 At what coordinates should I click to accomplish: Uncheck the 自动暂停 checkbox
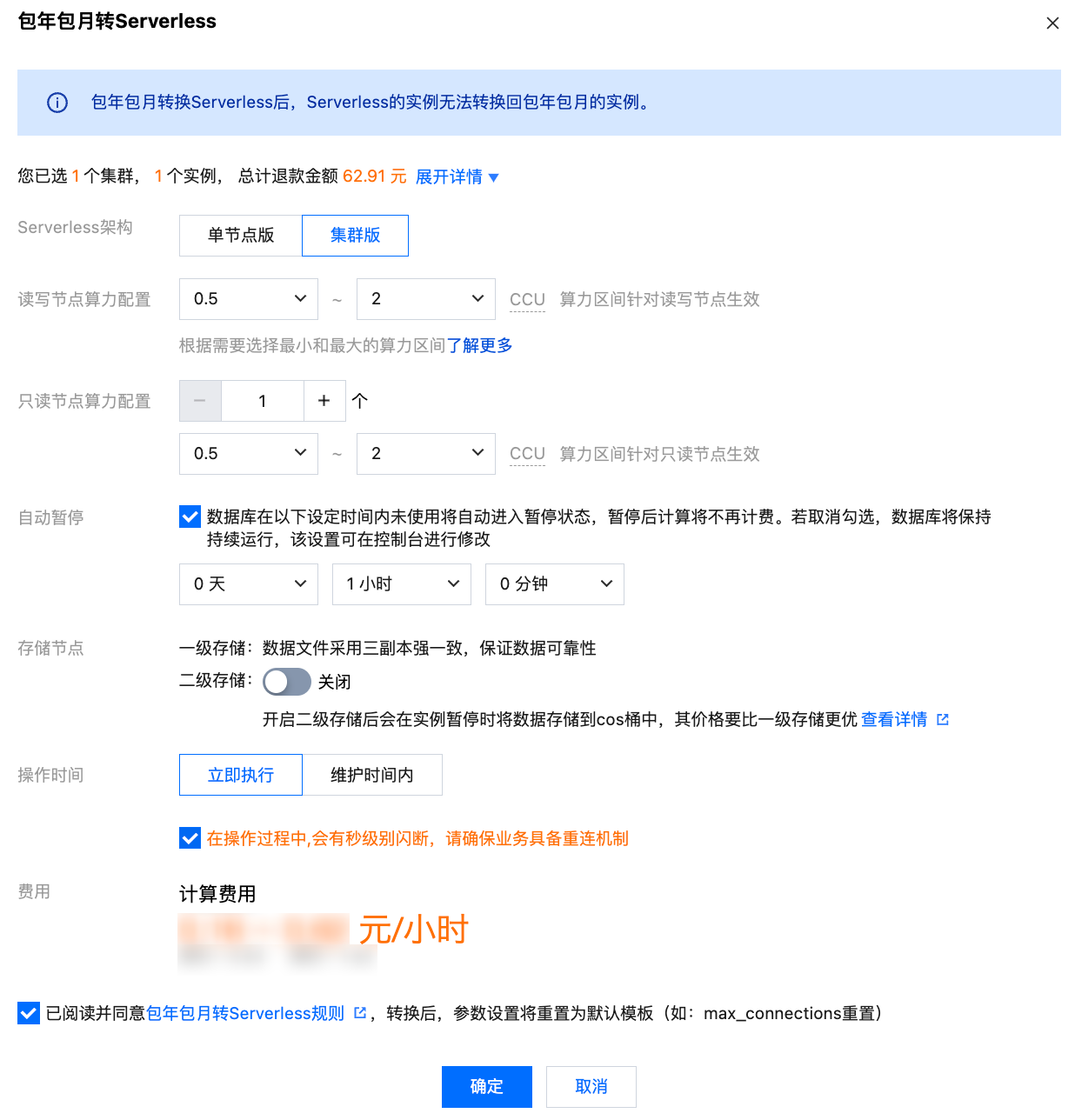pyautogui.click(x=190, y=517)
